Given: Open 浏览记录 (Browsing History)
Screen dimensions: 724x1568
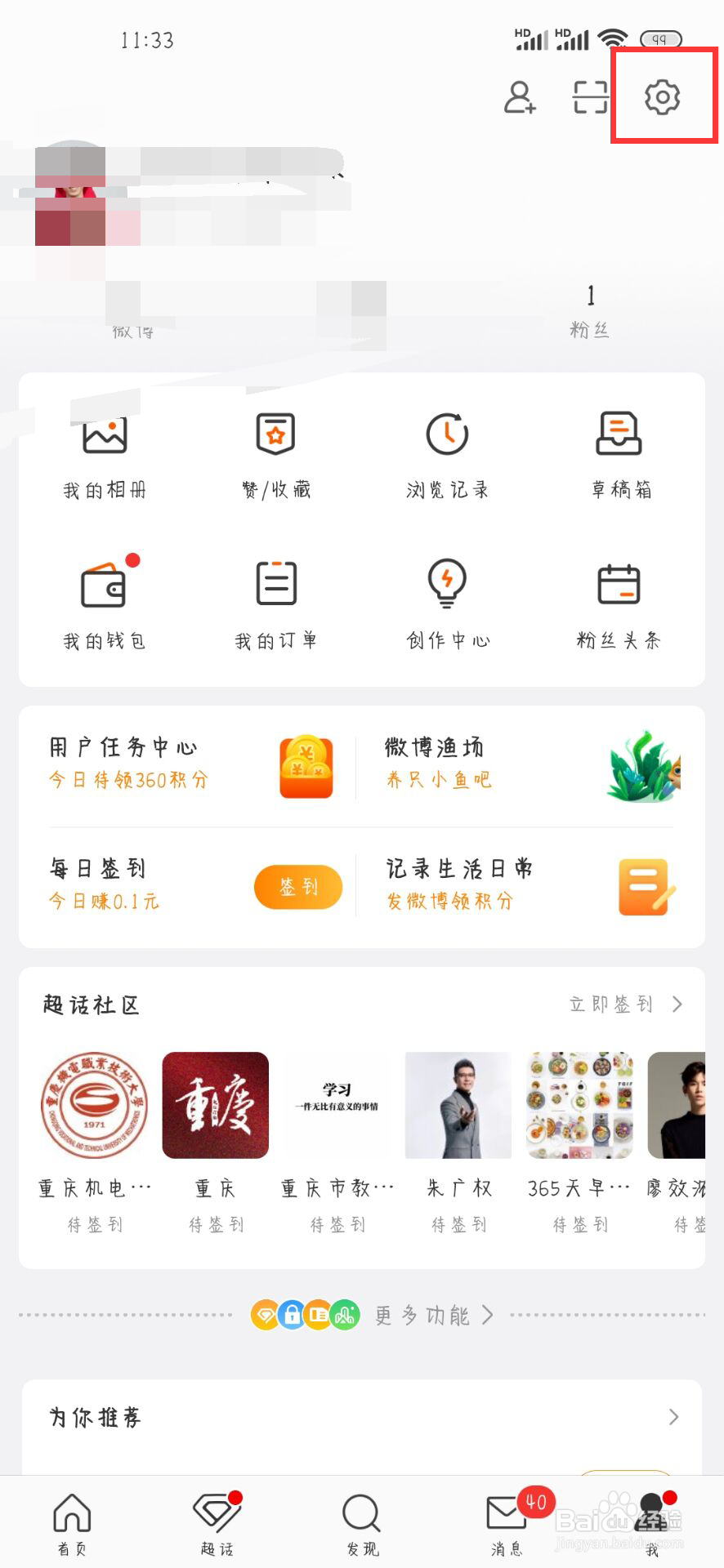Looking at the screenshot, I should (x=447, y=453).
